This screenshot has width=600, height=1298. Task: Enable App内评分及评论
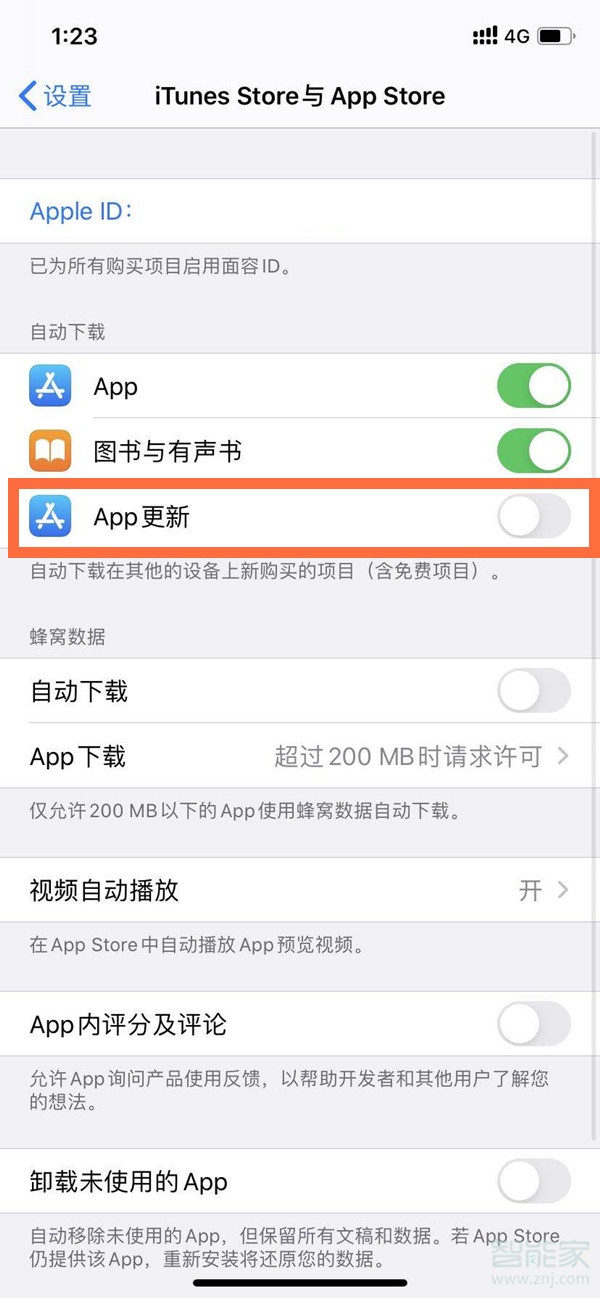pos(533,1024)
